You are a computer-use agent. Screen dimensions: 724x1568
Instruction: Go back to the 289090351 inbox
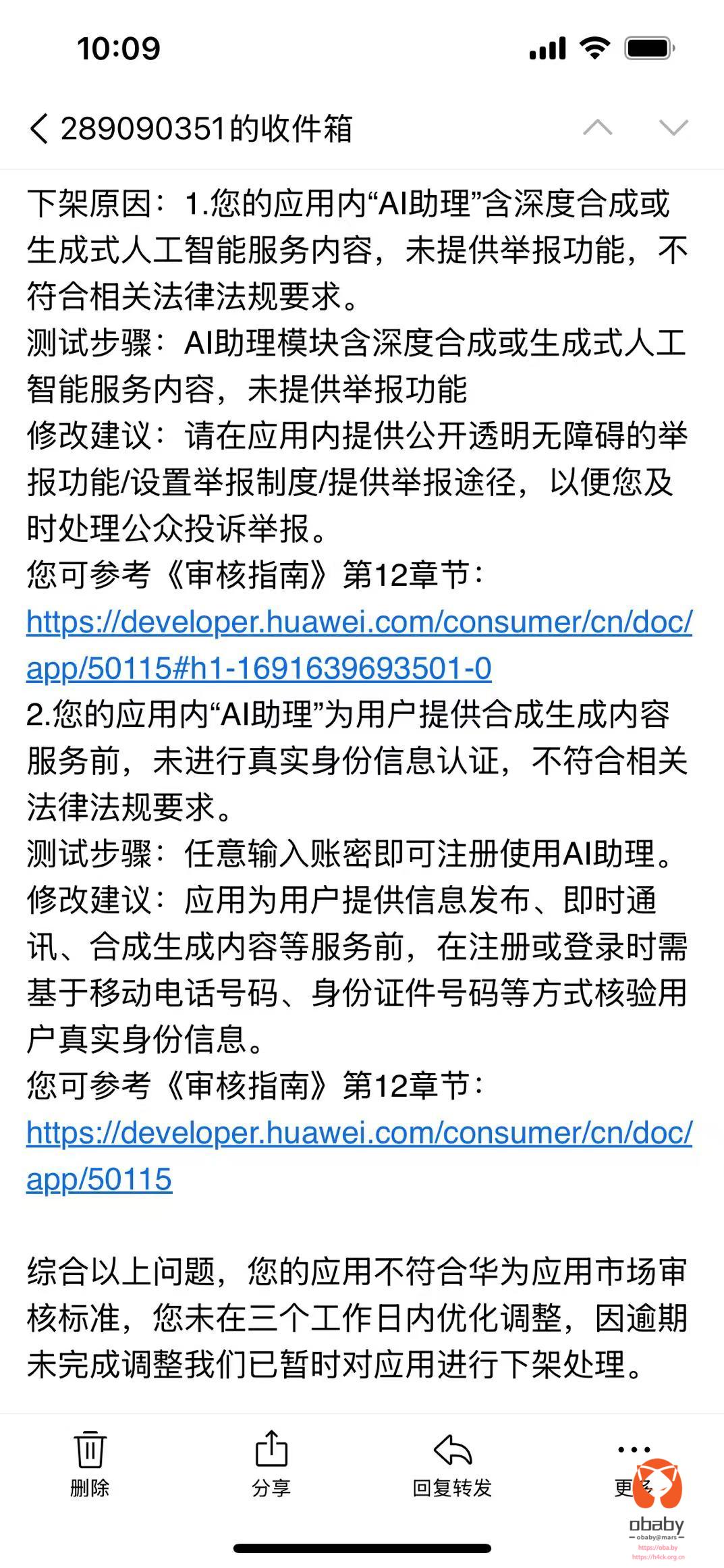pyautogui.click(x=190, y=128)
